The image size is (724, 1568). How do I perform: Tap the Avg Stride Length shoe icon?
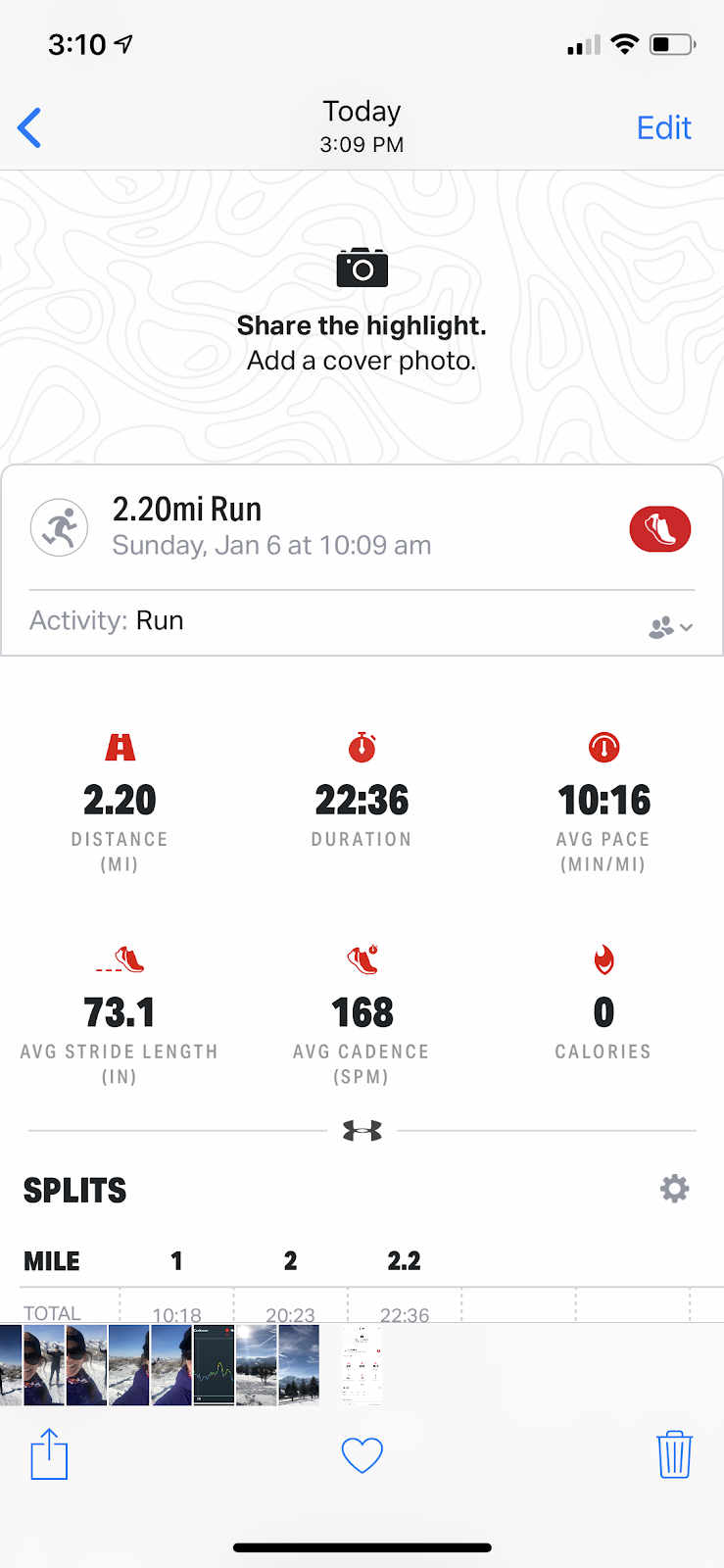point(120,958)
